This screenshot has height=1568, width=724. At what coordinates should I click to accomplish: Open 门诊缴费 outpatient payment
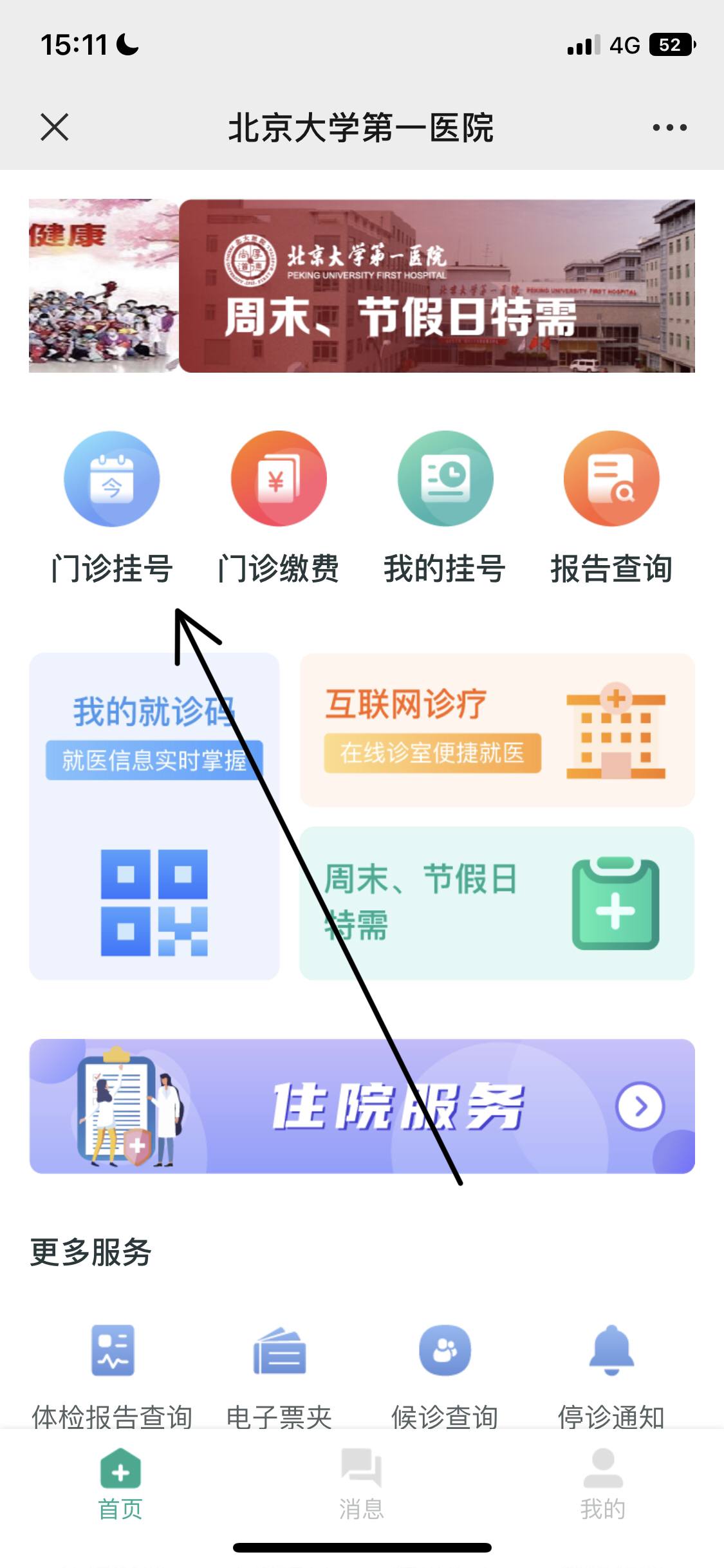point(279,506)
